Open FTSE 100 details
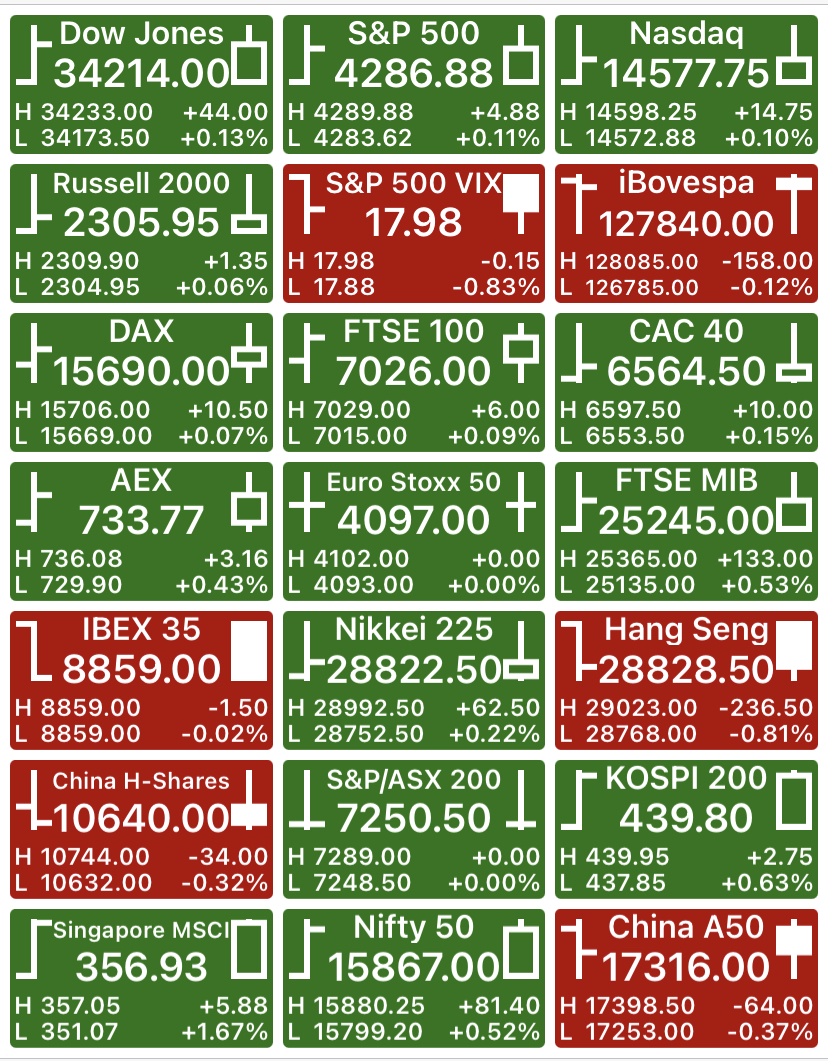Viewport: 828px width, 1061px height. (x=414, y=382)
